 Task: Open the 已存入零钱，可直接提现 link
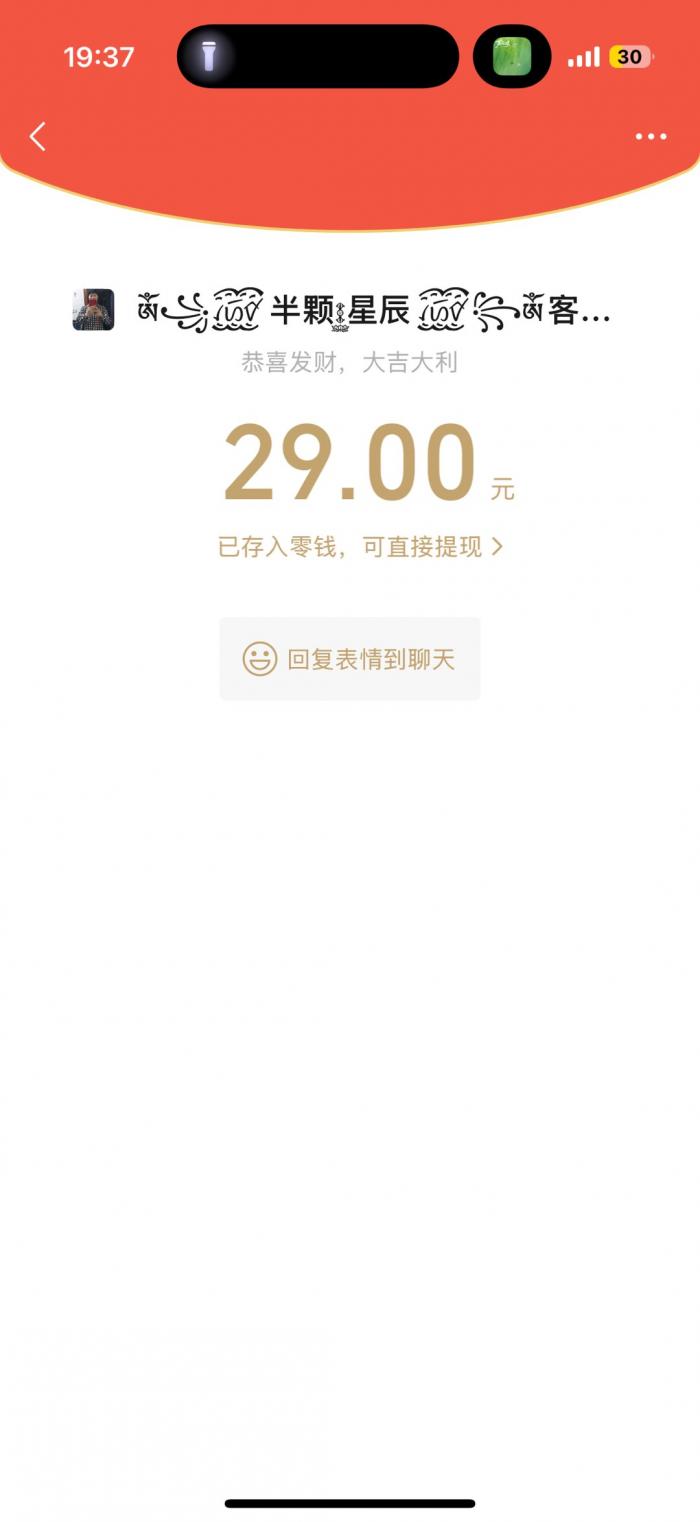(360, 547)
